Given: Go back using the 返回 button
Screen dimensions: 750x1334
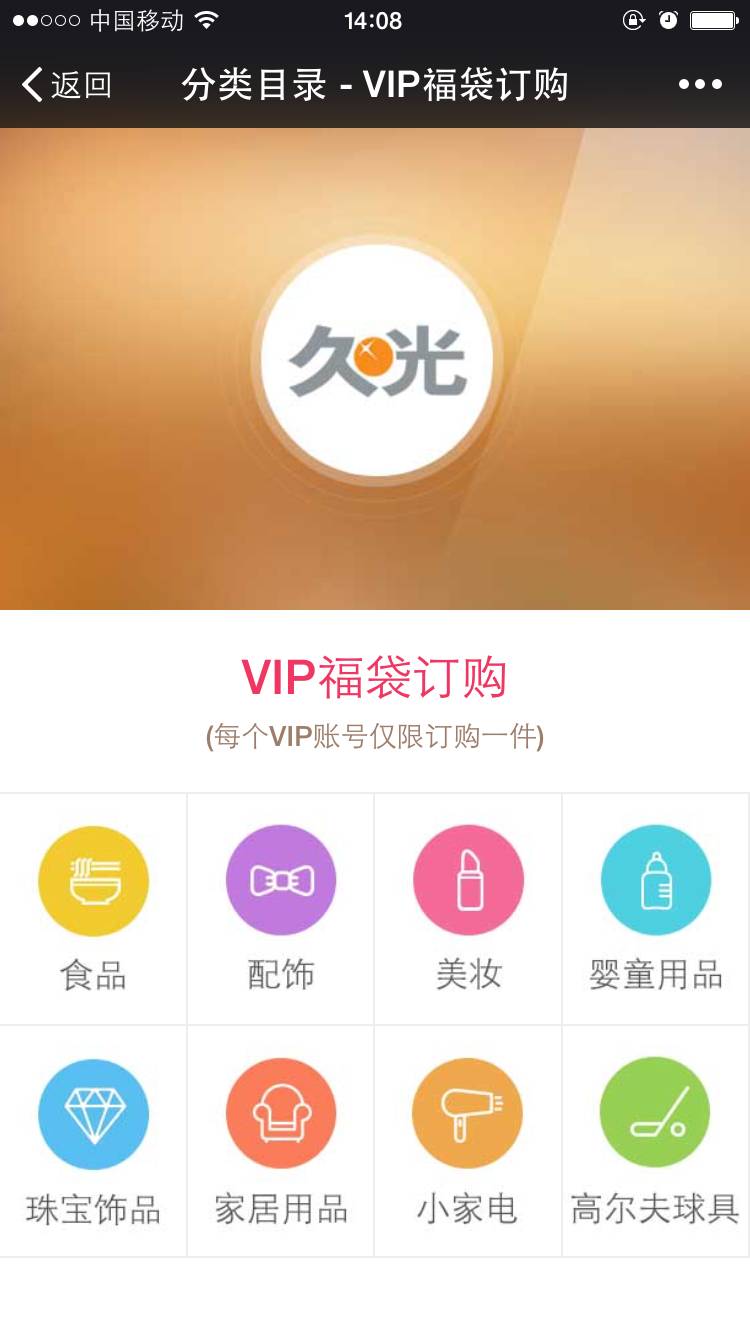Looking at the screenshot, I should (x=66, y=85).
